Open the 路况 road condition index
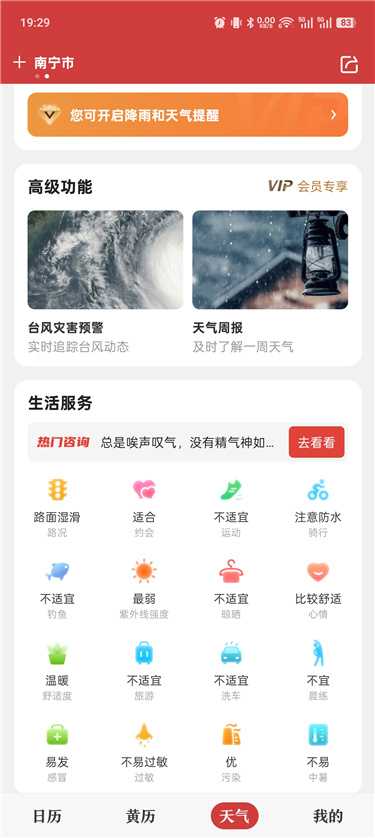This screenshot has height=838, width=375. tap(57, 508)
